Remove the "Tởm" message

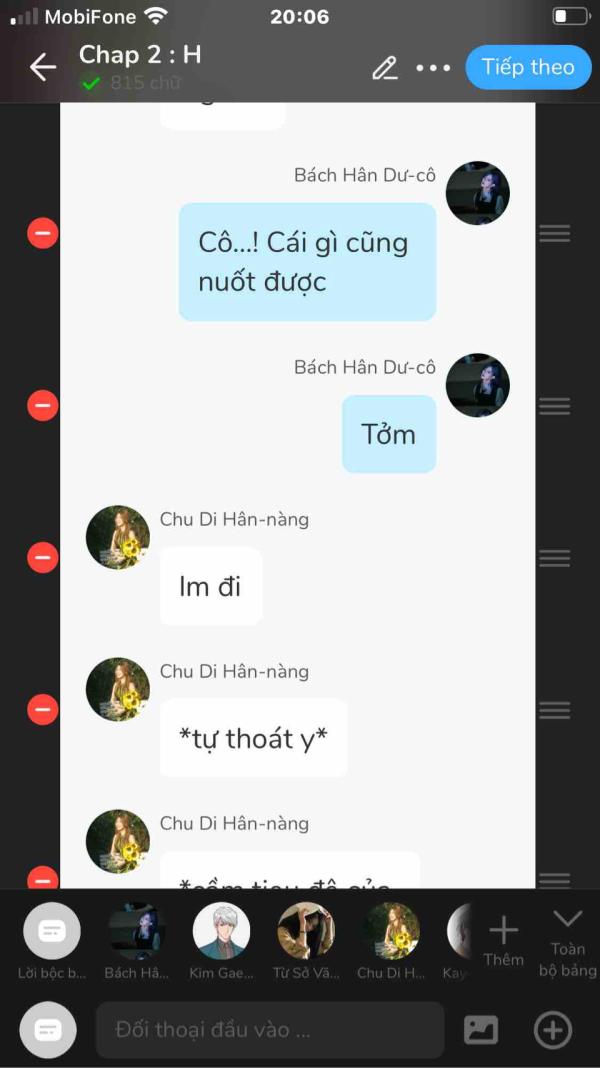click(x=42, y=405)
